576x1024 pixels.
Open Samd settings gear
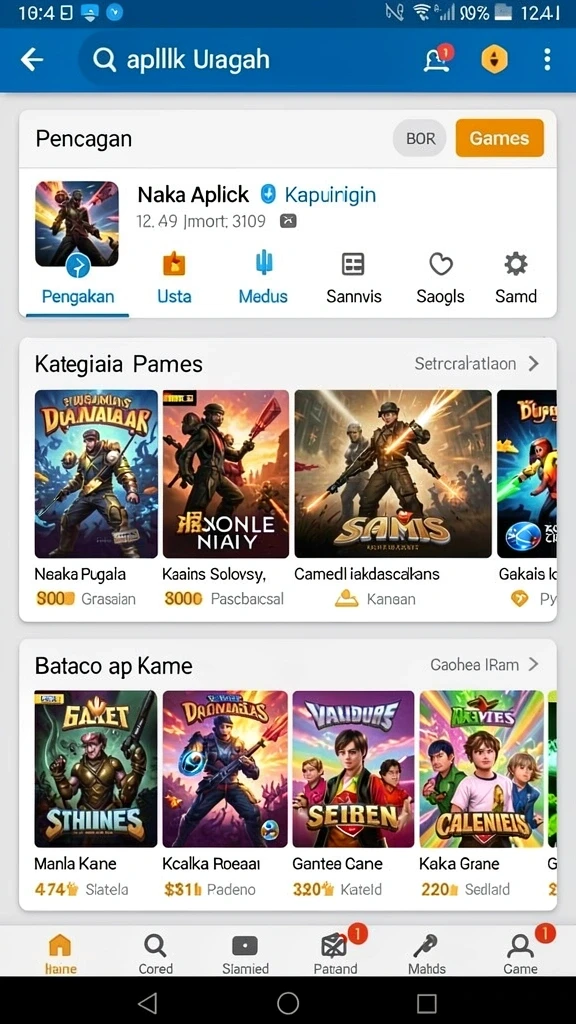point(516,279)
